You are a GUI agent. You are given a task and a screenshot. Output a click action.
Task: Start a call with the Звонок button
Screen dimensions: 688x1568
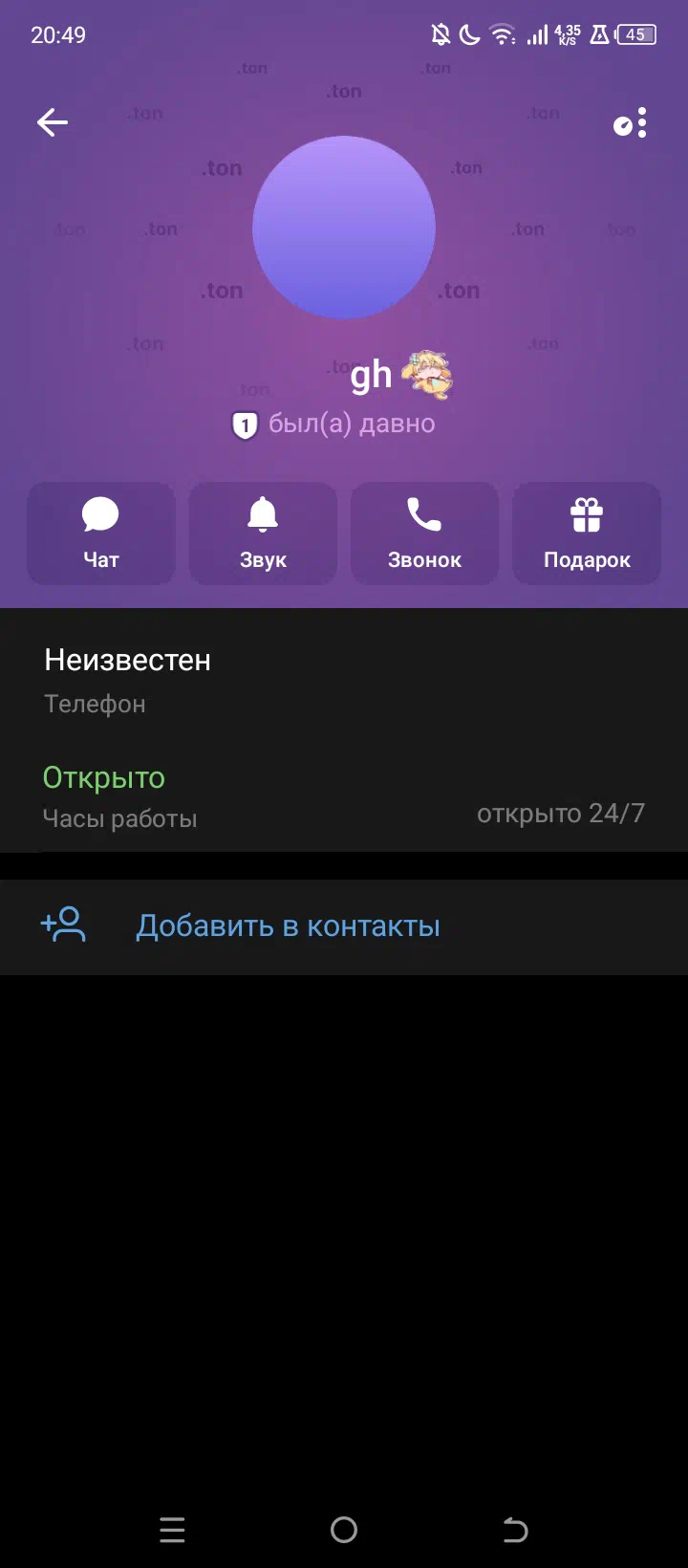pyautogui.click(x=424, y=534)
